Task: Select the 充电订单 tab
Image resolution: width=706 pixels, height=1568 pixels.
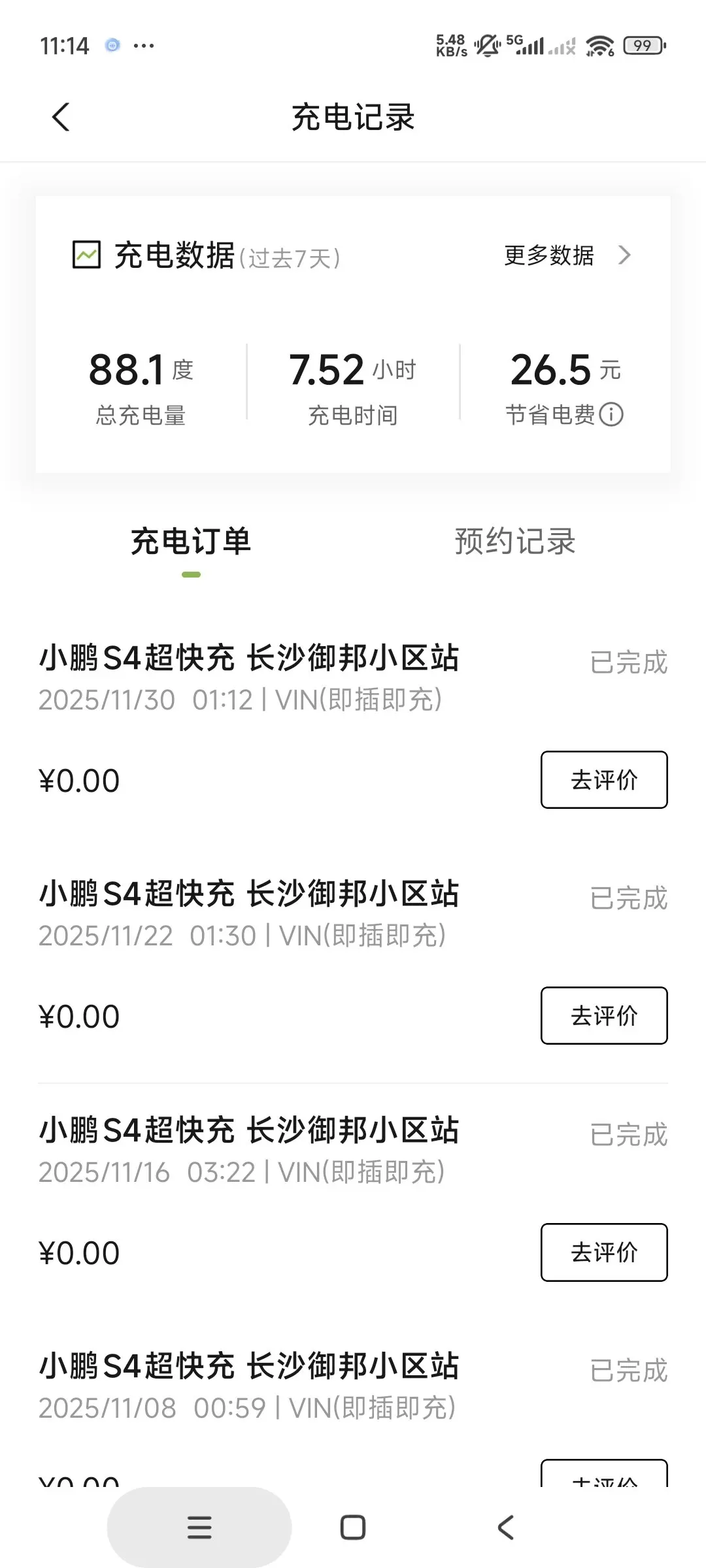Action: (191, 542)
